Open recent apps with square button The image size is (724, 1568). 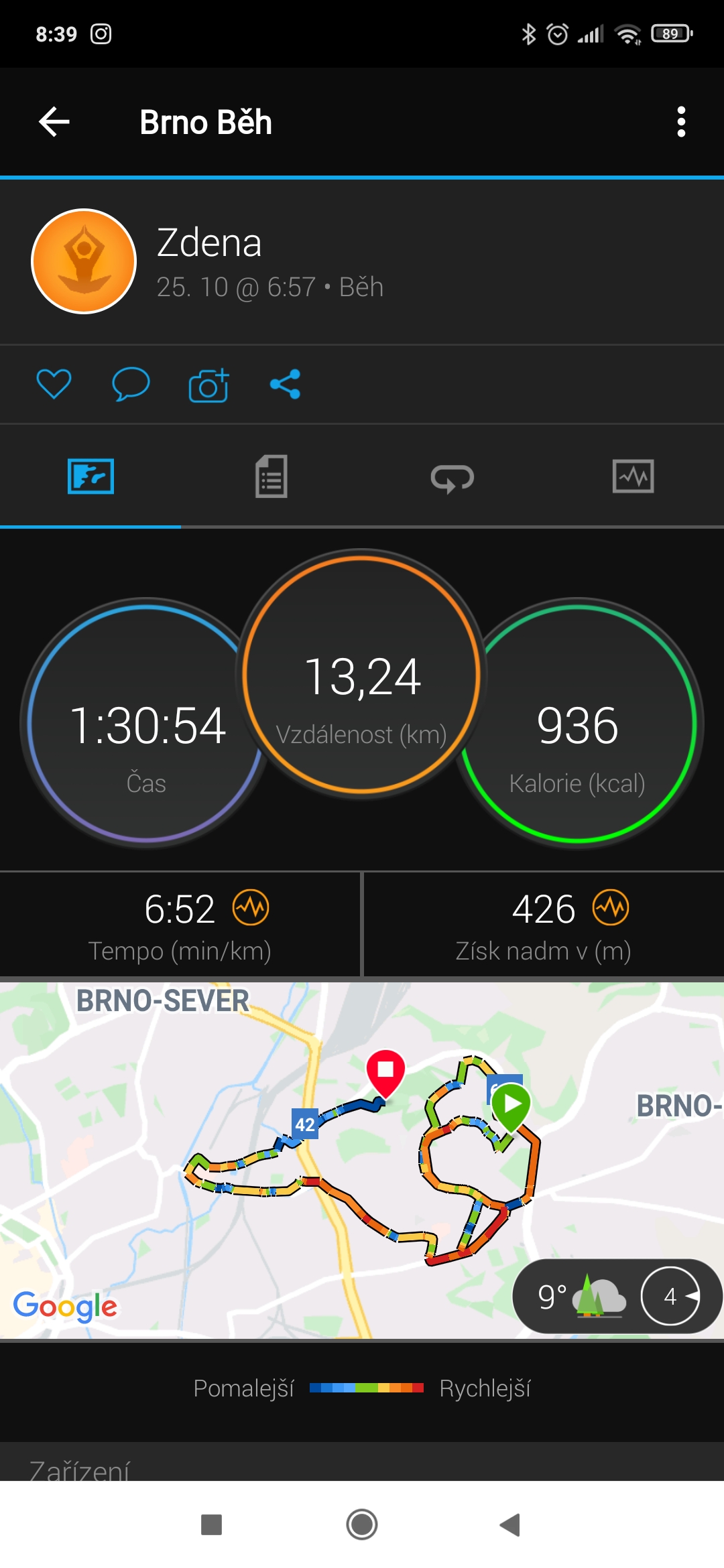tap(211, 1524)
